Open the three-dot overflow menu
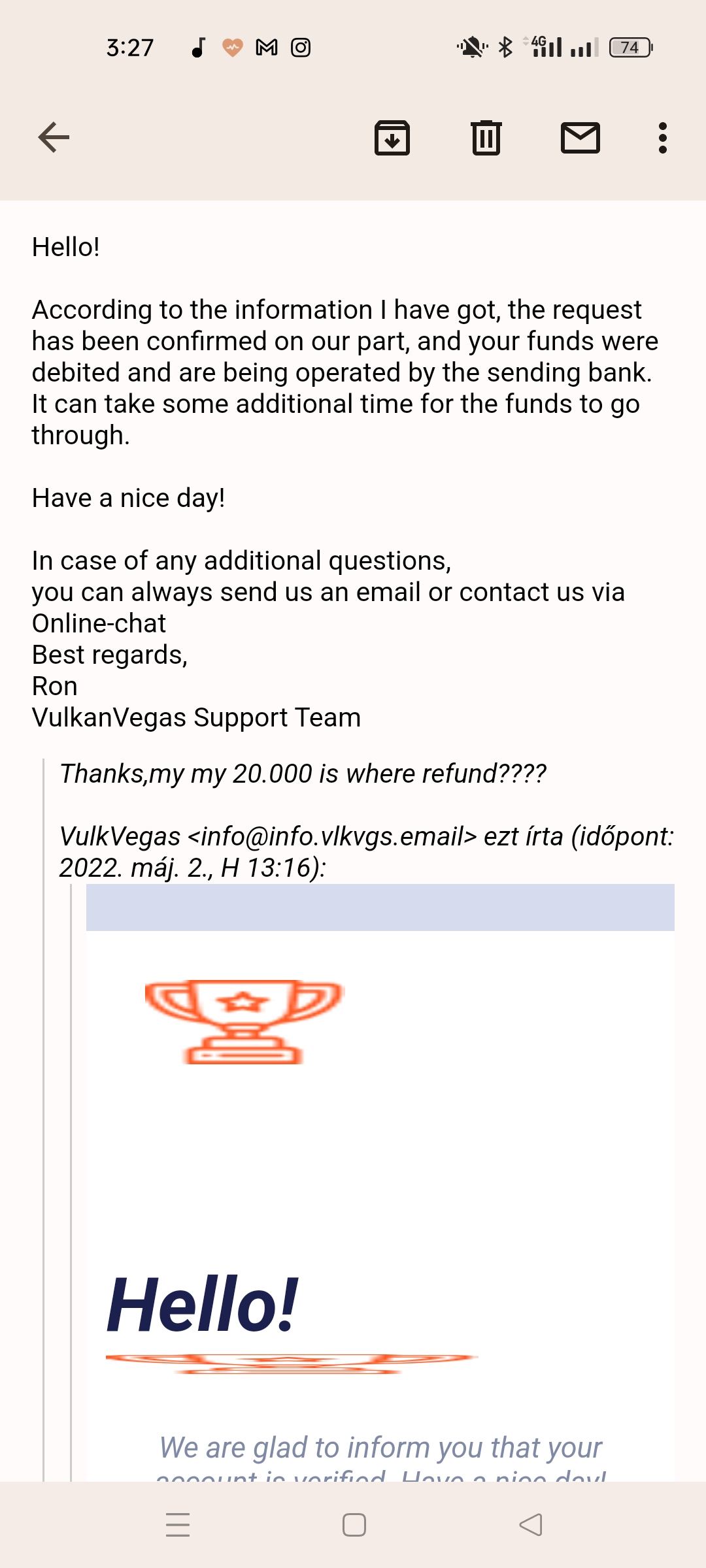 662,138
